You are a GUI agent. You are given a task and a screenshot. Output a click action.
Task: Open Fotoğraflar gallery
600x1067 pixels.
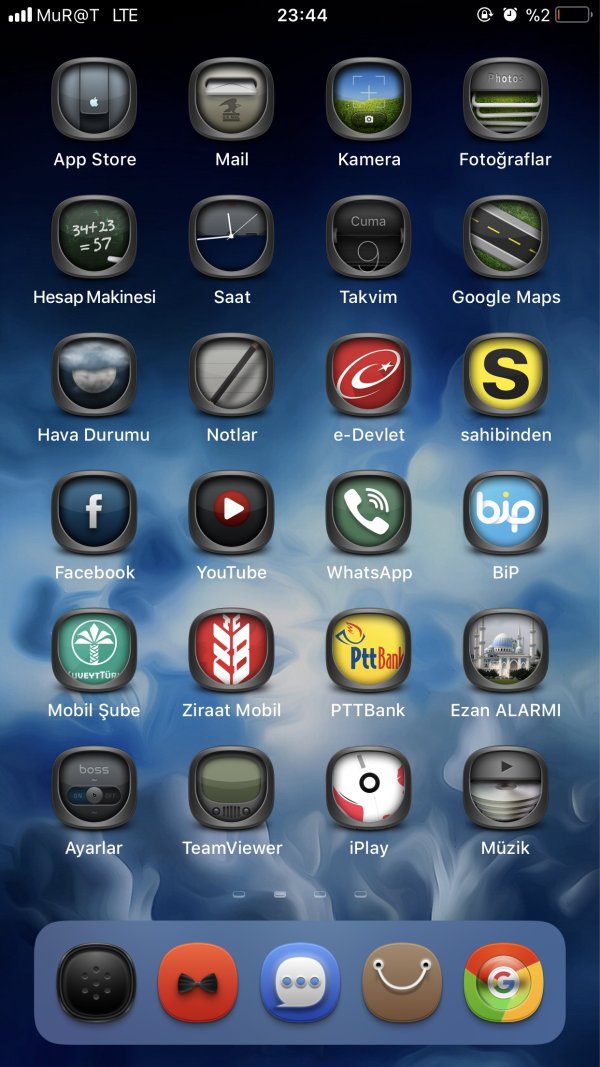[x=505, y=98]
